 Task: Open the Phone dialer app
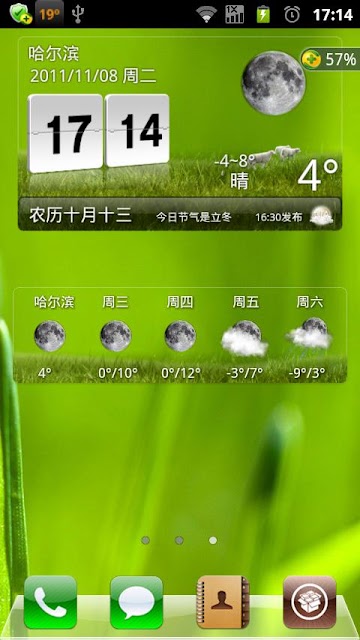click(x=50, y=602)
